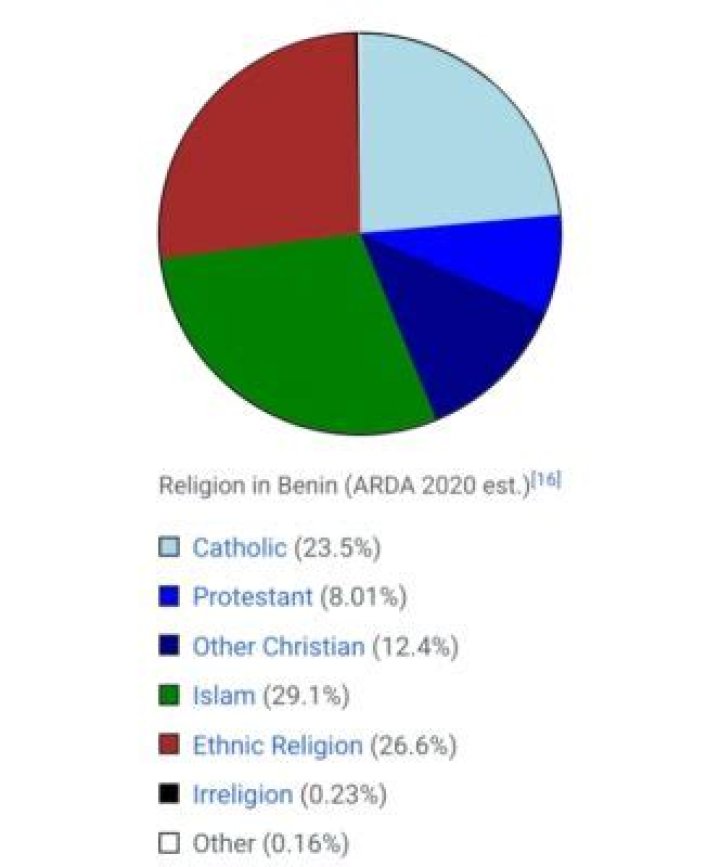The height and width of the screenshot is (867, 720).
Task: Open the Irreligion link
Action: 243,795
